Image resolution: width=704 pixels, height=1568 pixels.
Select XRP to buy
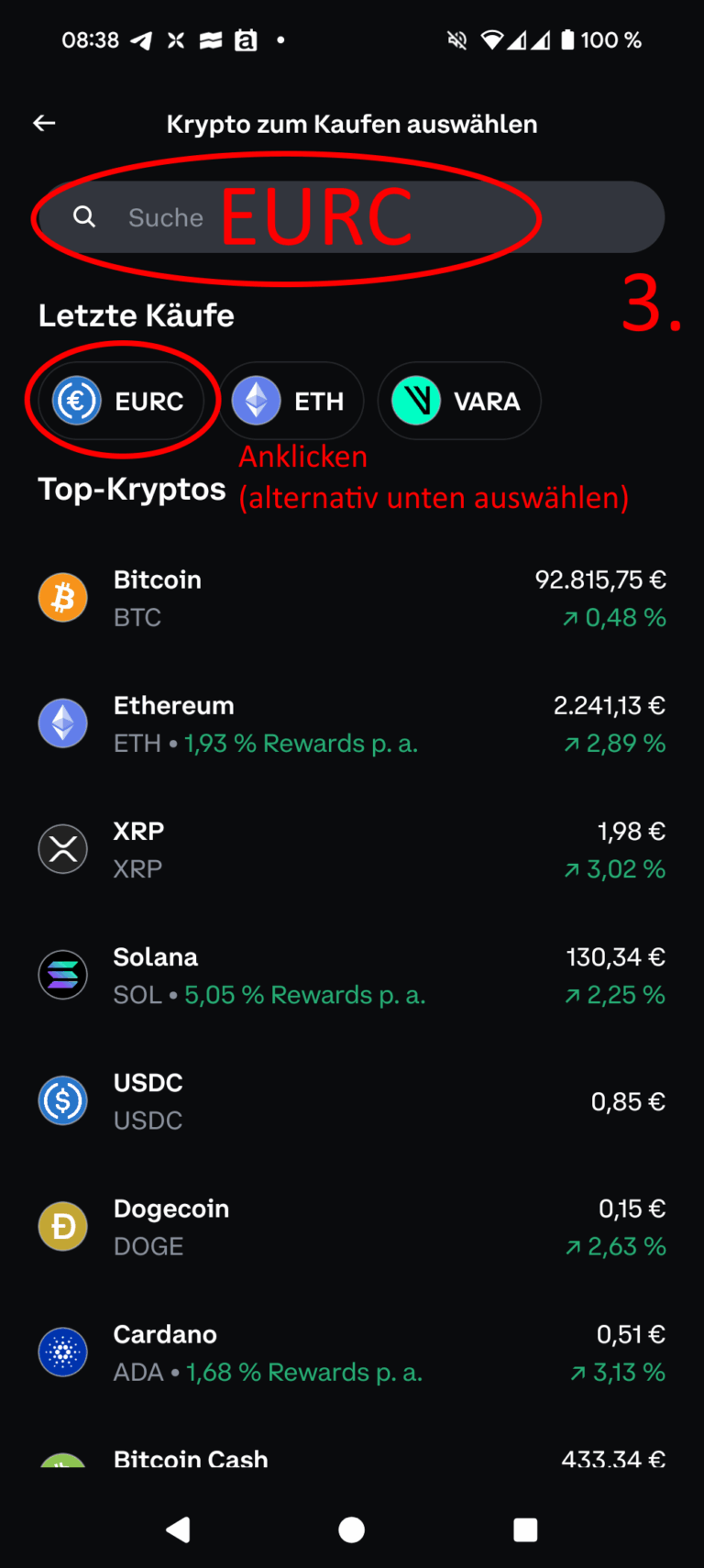pyautogui.click(x=352, y=849)
